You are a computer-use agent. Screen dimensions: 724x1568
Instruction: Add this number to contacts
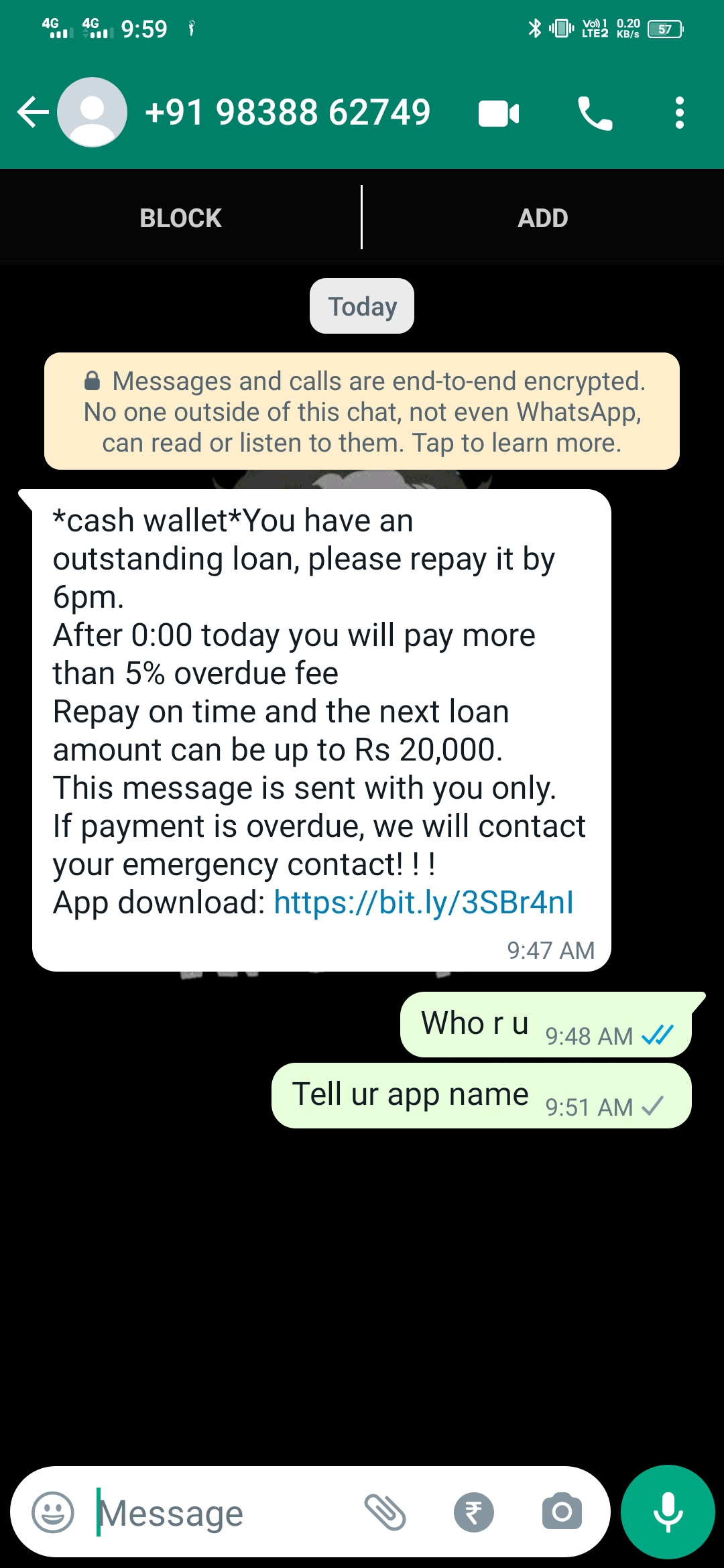coord(542,218)
